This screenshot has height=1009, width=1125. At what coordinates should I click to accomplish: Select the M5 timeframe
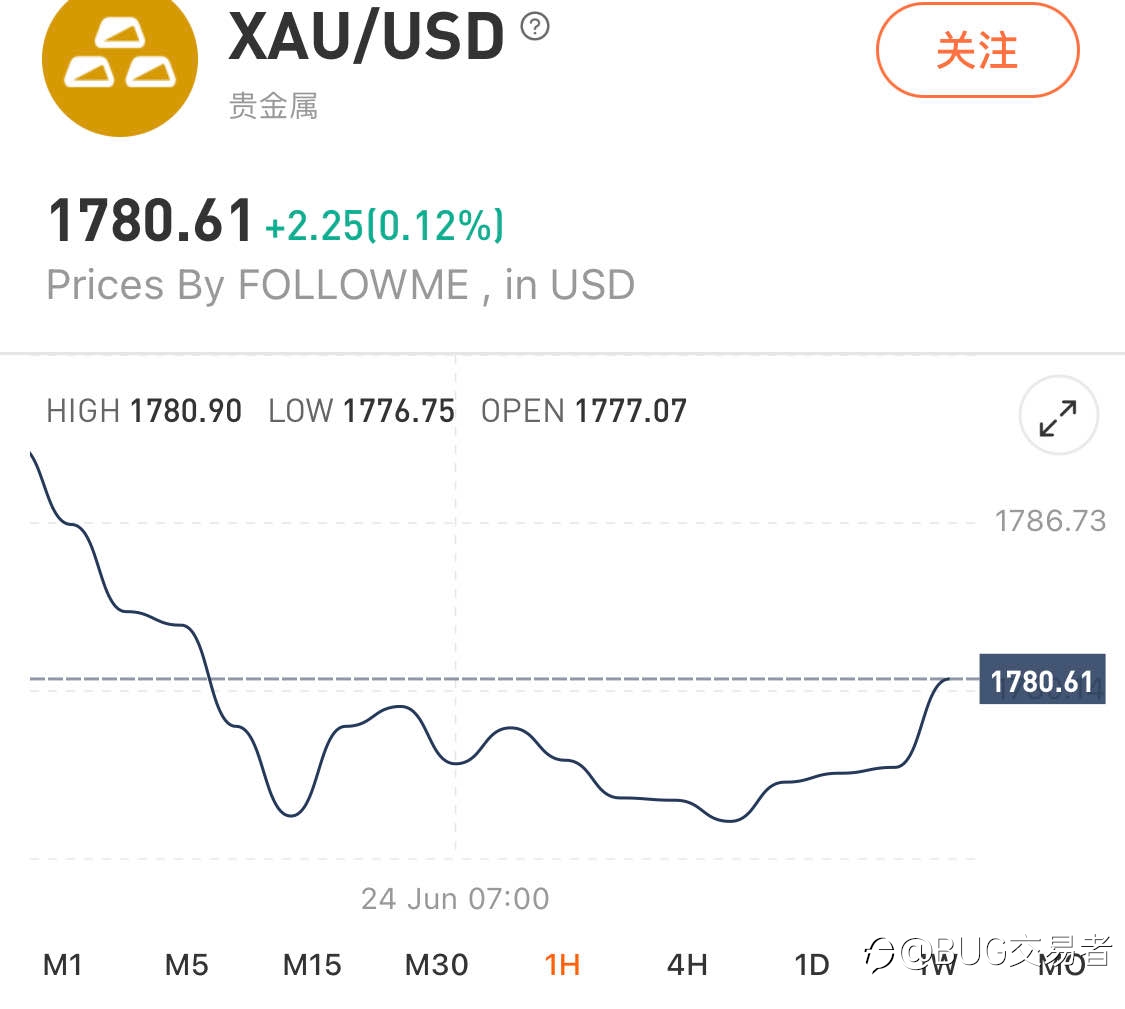tap(187, 965)
